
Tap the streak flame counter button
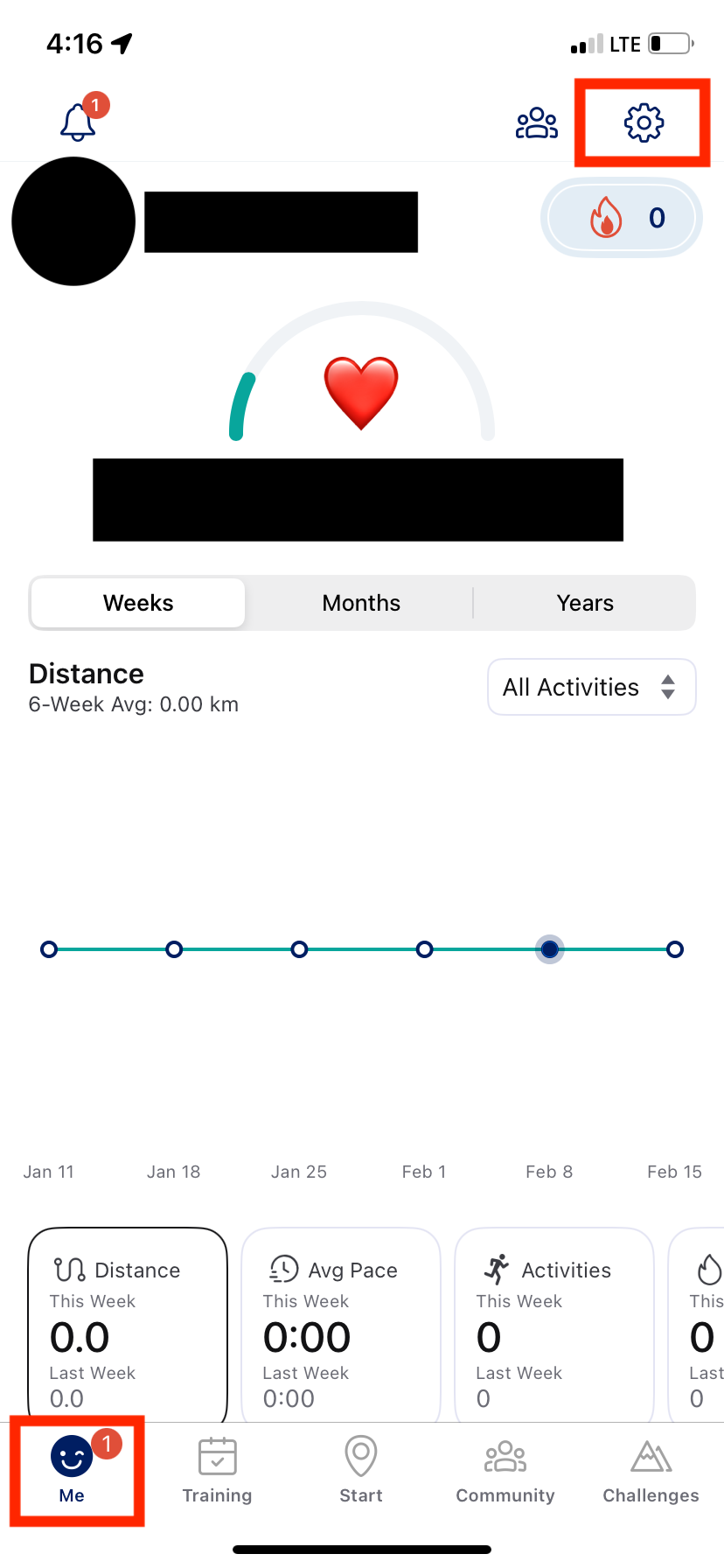click(x=622, y=218)
